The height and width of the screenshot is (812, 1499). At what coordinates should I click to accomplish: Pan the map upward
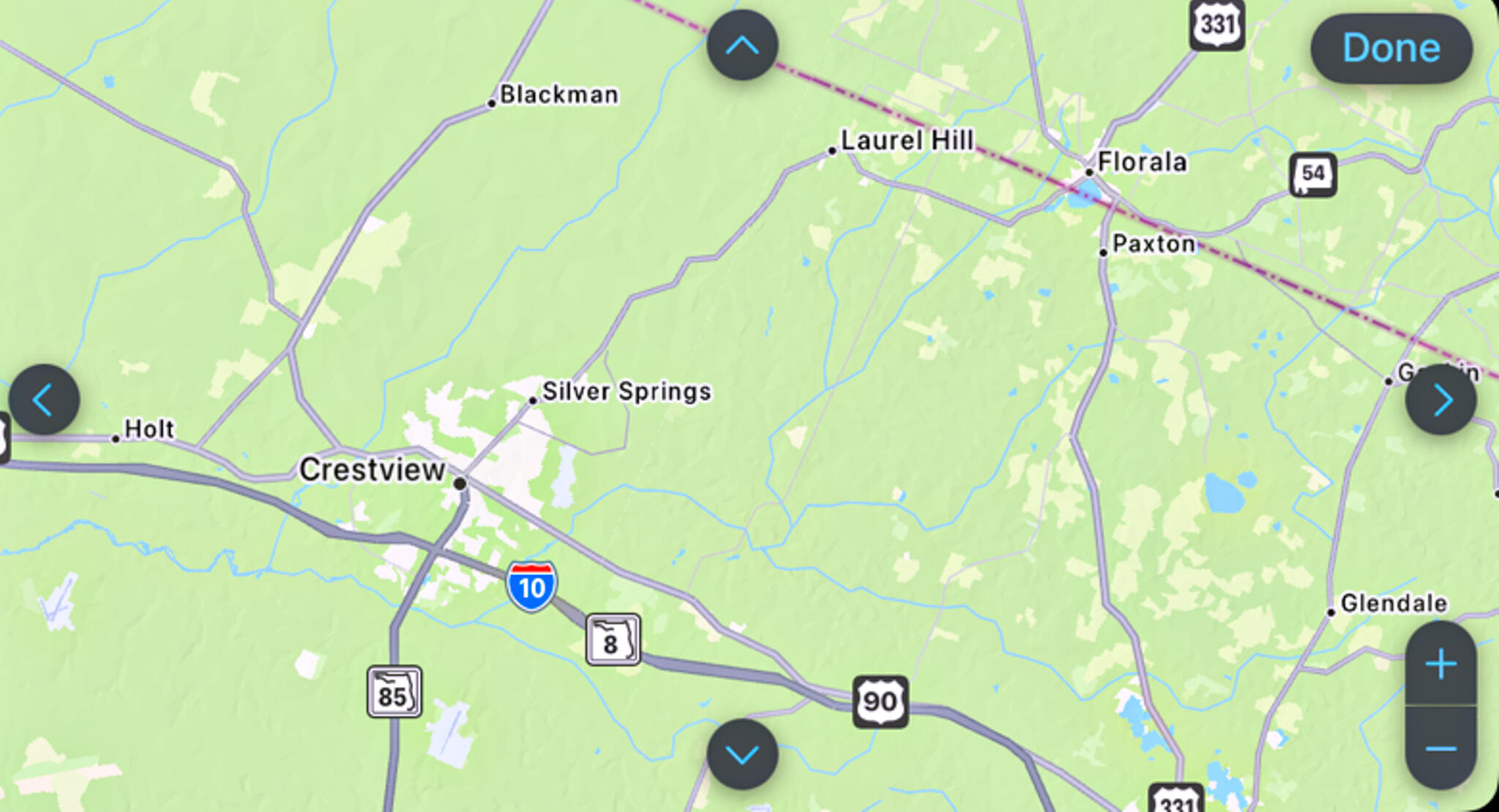(742, 45)
